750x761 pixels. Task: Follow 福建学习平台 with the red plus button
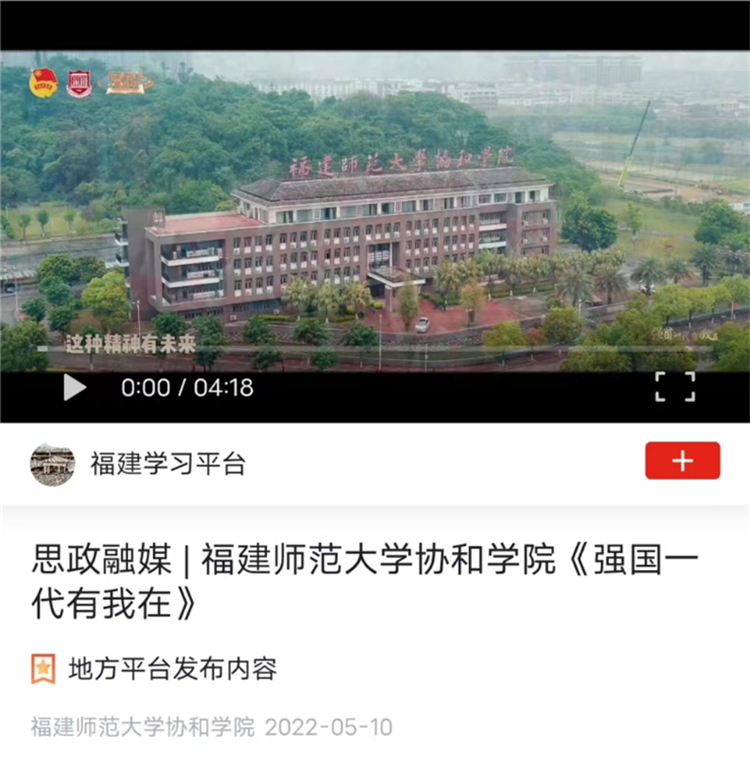tap(682, 461)
